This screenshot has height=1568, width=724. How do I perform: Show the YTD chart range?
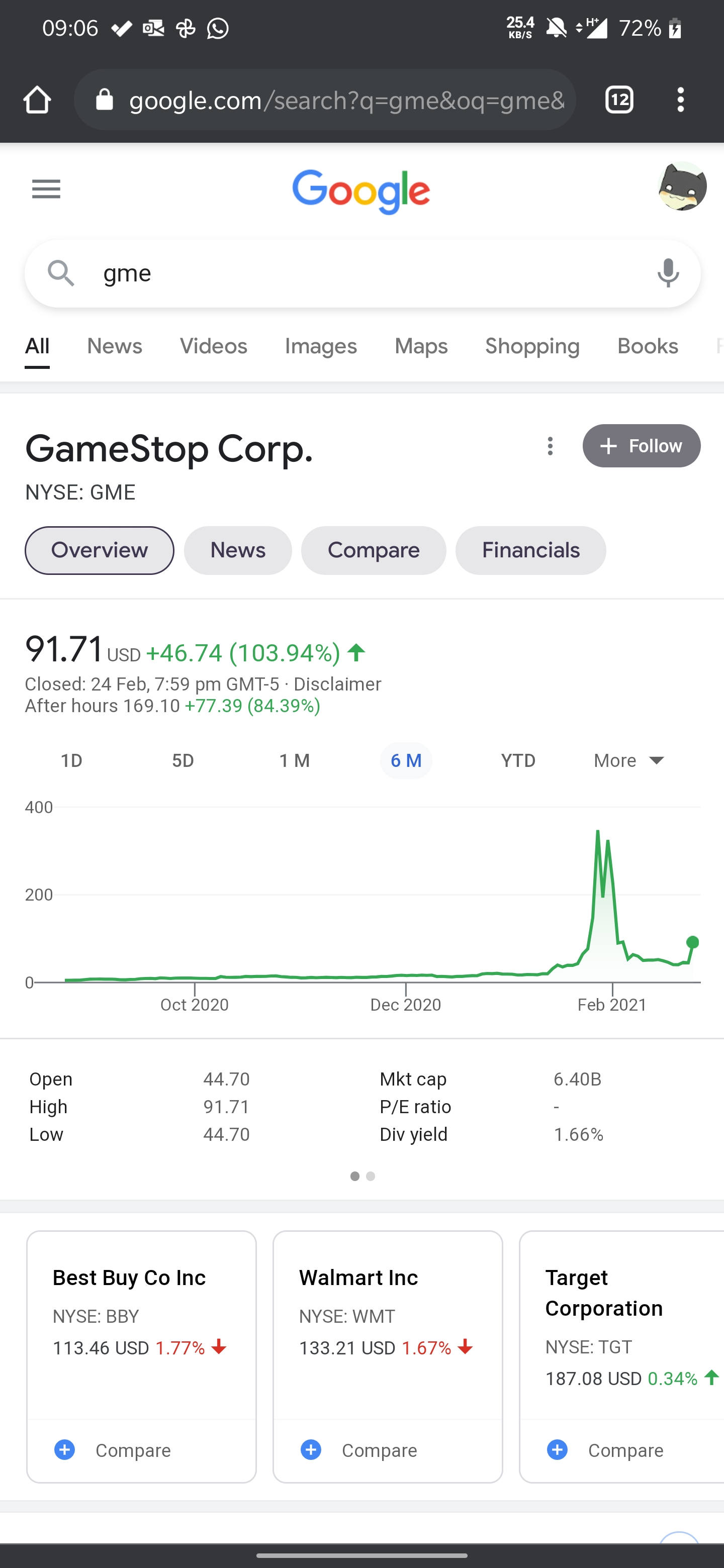pyautogui.click(x=518, y=761)
